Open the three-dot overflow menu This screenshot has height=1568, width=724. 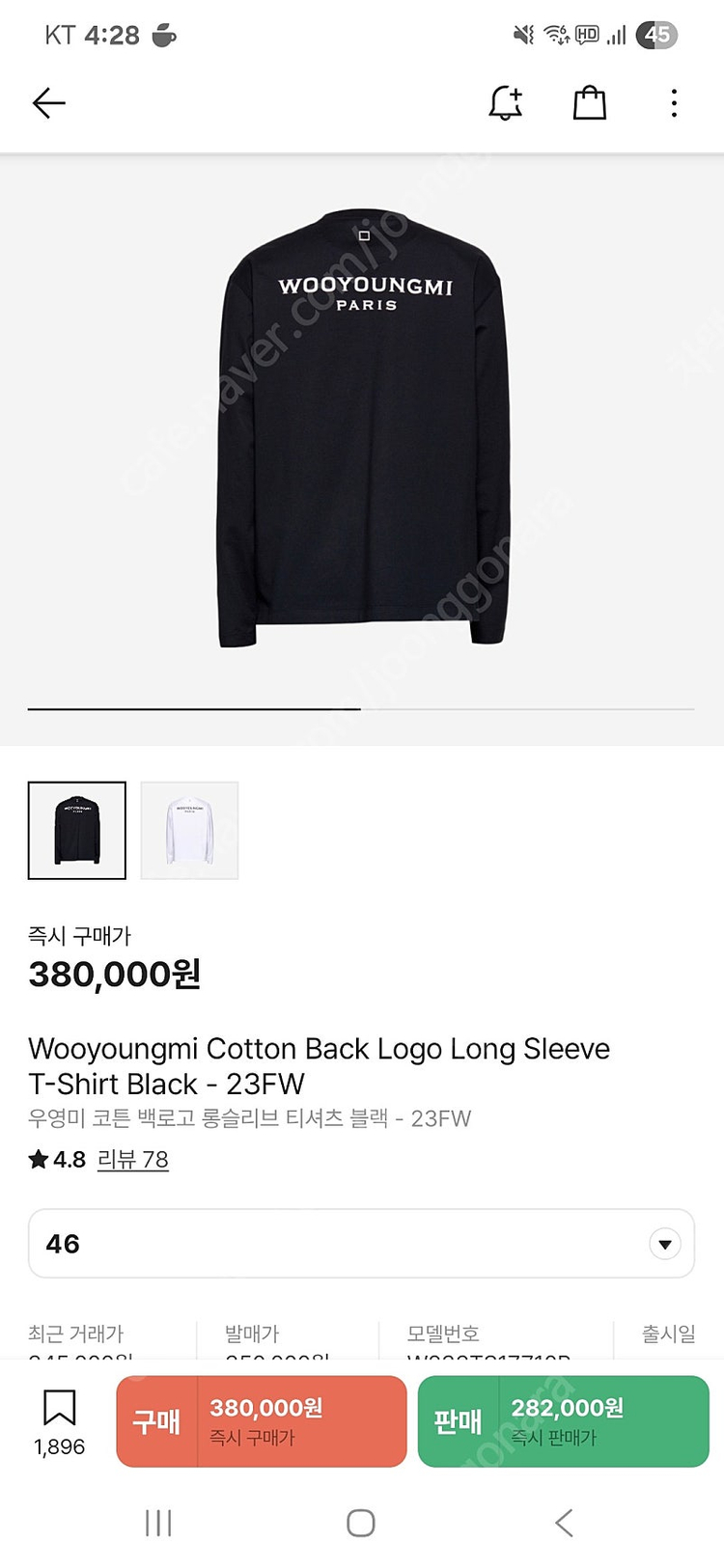(x=674, y=103)
